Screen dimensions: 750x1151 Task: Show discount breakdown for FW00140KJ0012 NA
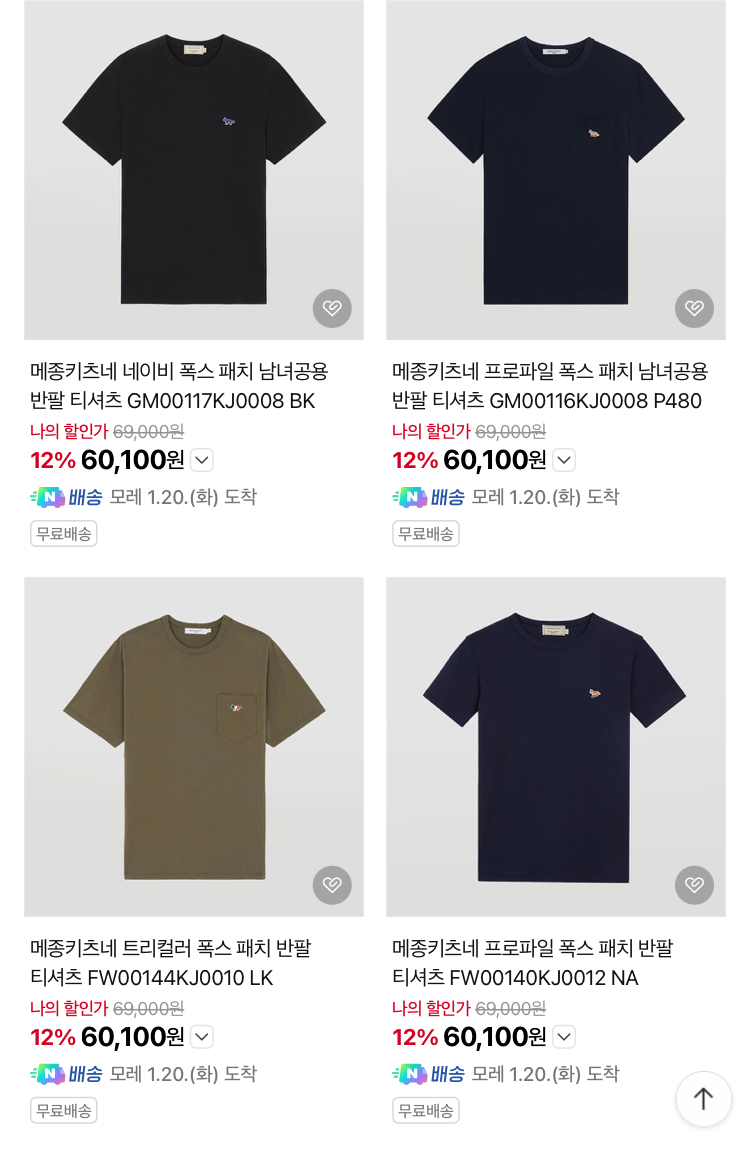[564, 1037]
